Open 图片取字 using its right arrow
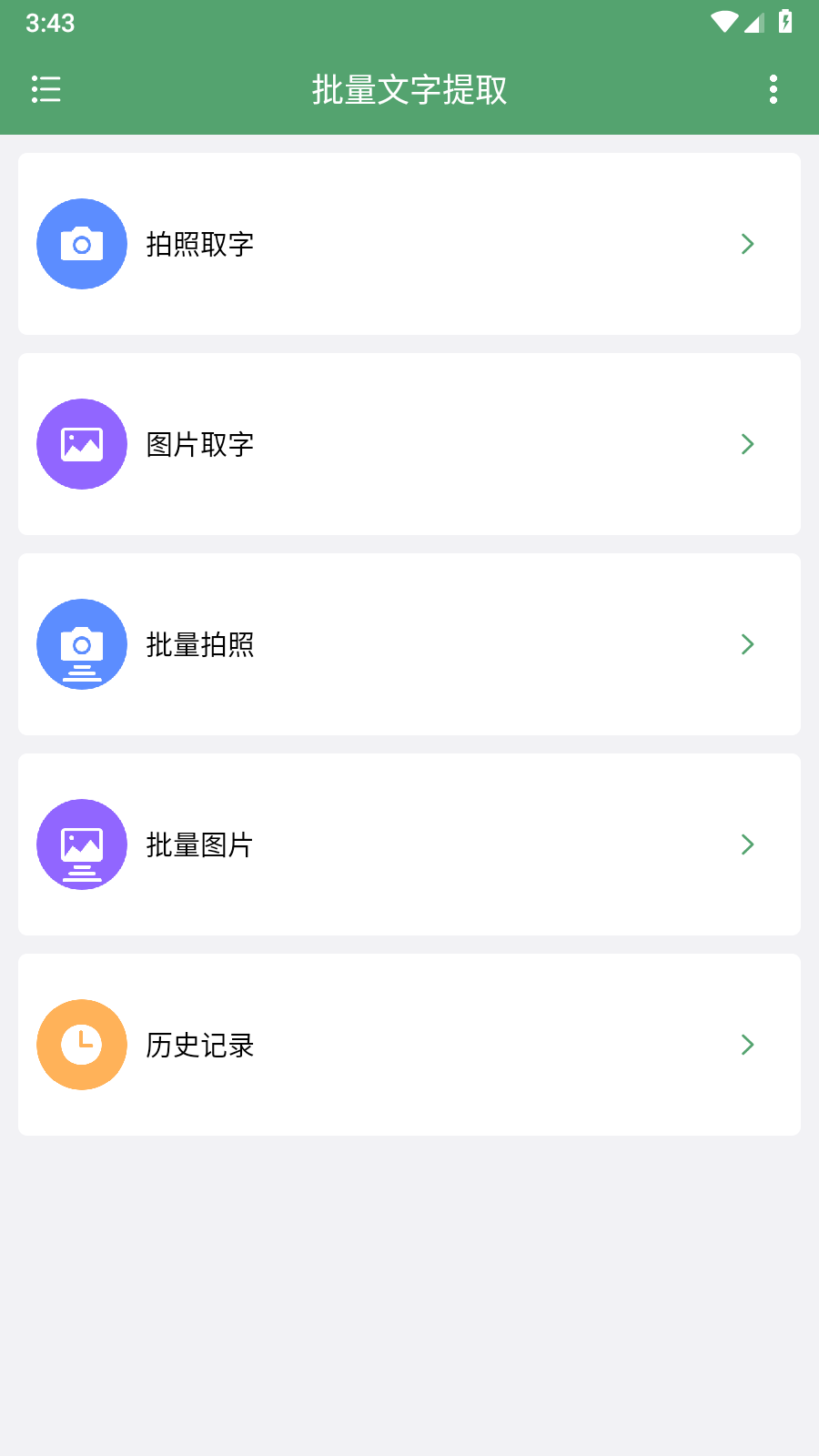Image resolution: width=819 pixels, height=1456 pixels. [x=746, y=444]
